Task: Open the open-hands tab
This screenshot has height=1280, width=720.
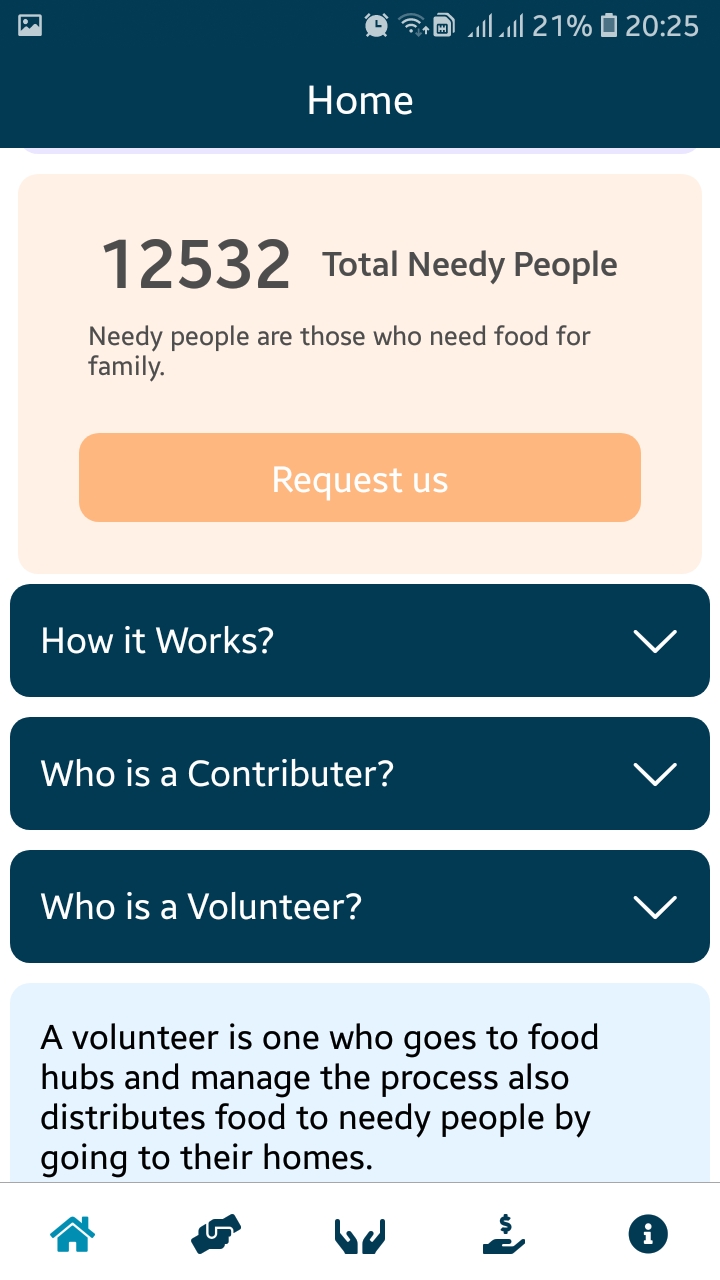Action: click(x=360, y=1234)
